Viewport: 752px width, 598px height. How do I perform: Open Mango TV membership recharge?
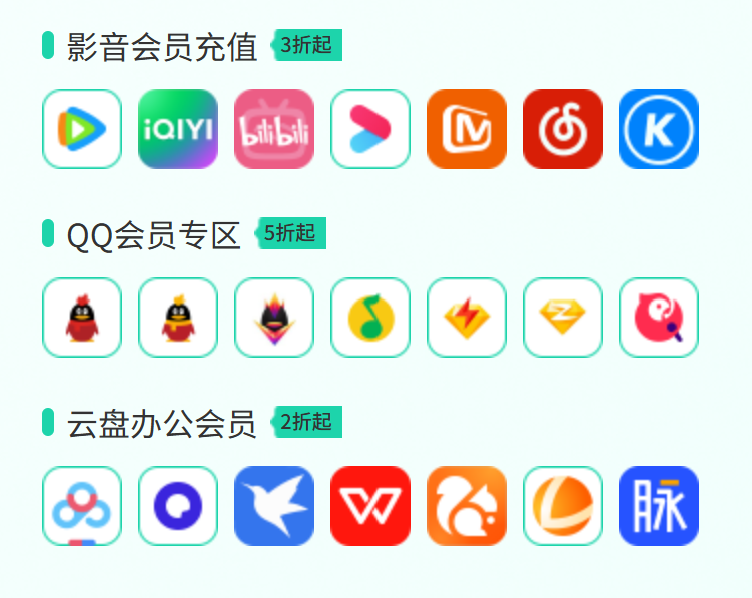coord(467,129)
